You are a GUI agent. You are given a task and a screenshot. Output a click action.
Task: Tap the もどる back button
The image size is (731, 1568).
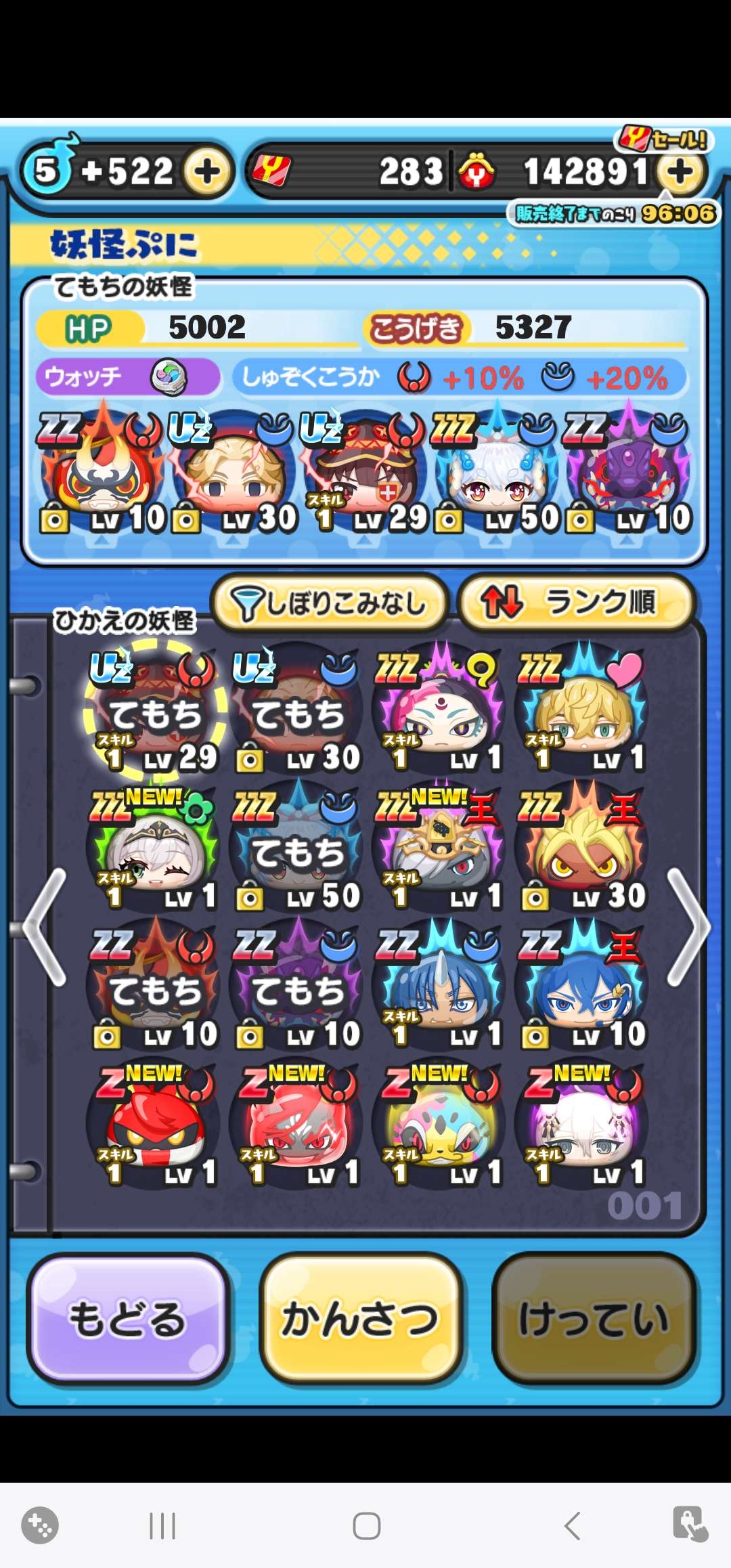tap(128, 1319)
